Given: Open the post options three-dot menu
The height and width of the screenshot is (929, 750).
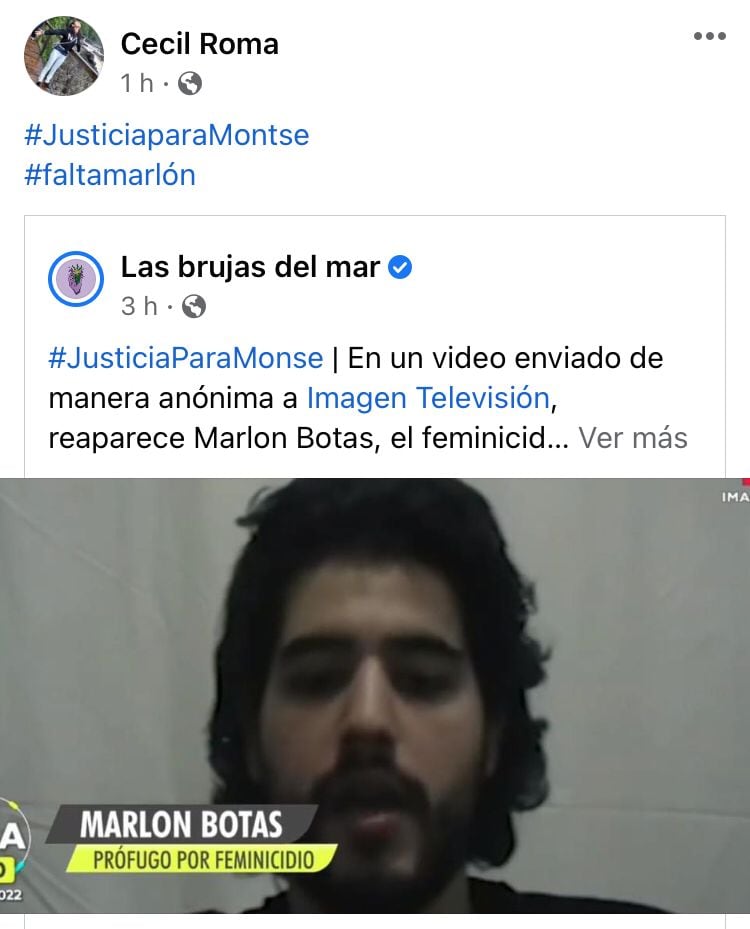Looking at the screenshot, I should pyautogui.click(x=709, y=36).
